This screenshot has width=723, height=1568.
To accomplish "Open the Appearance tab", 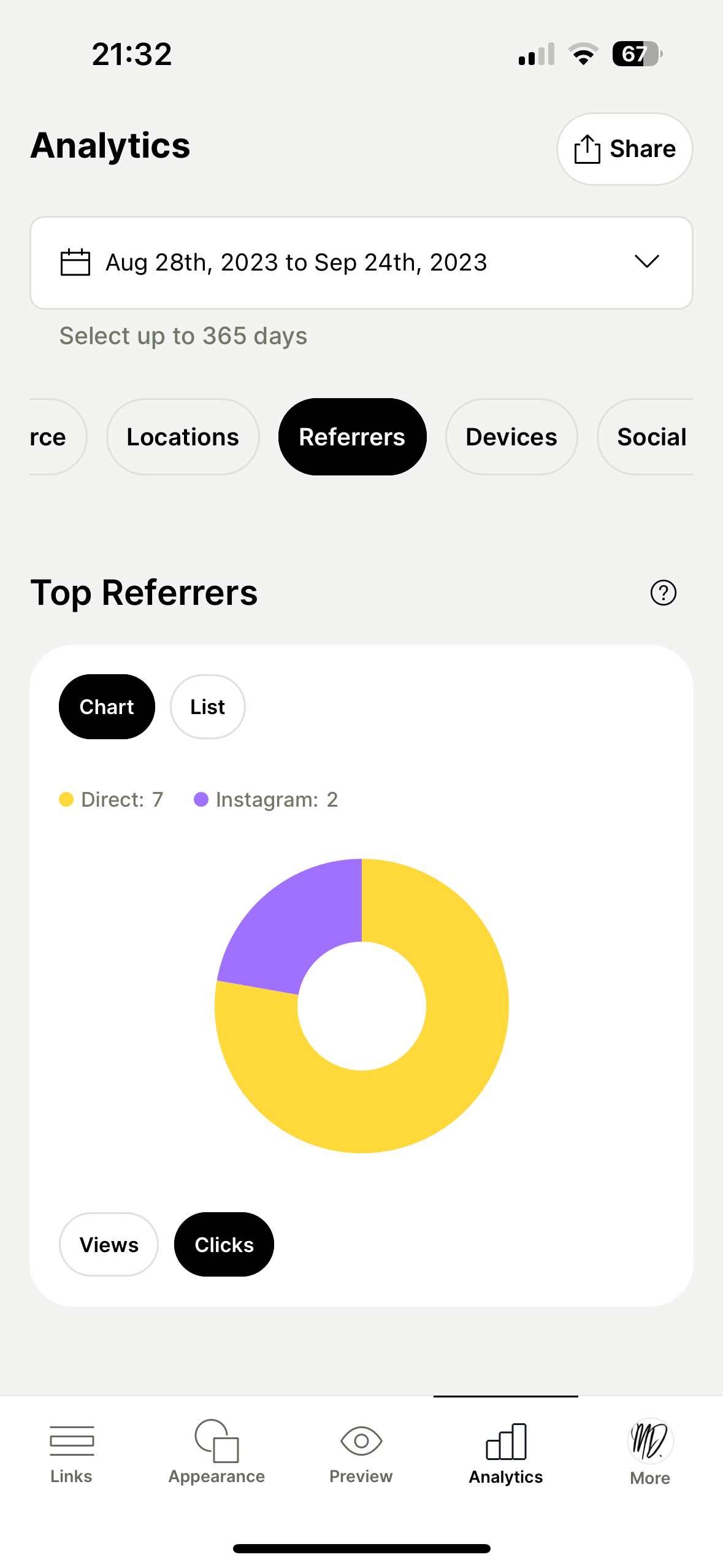I will coord(216,1451).
